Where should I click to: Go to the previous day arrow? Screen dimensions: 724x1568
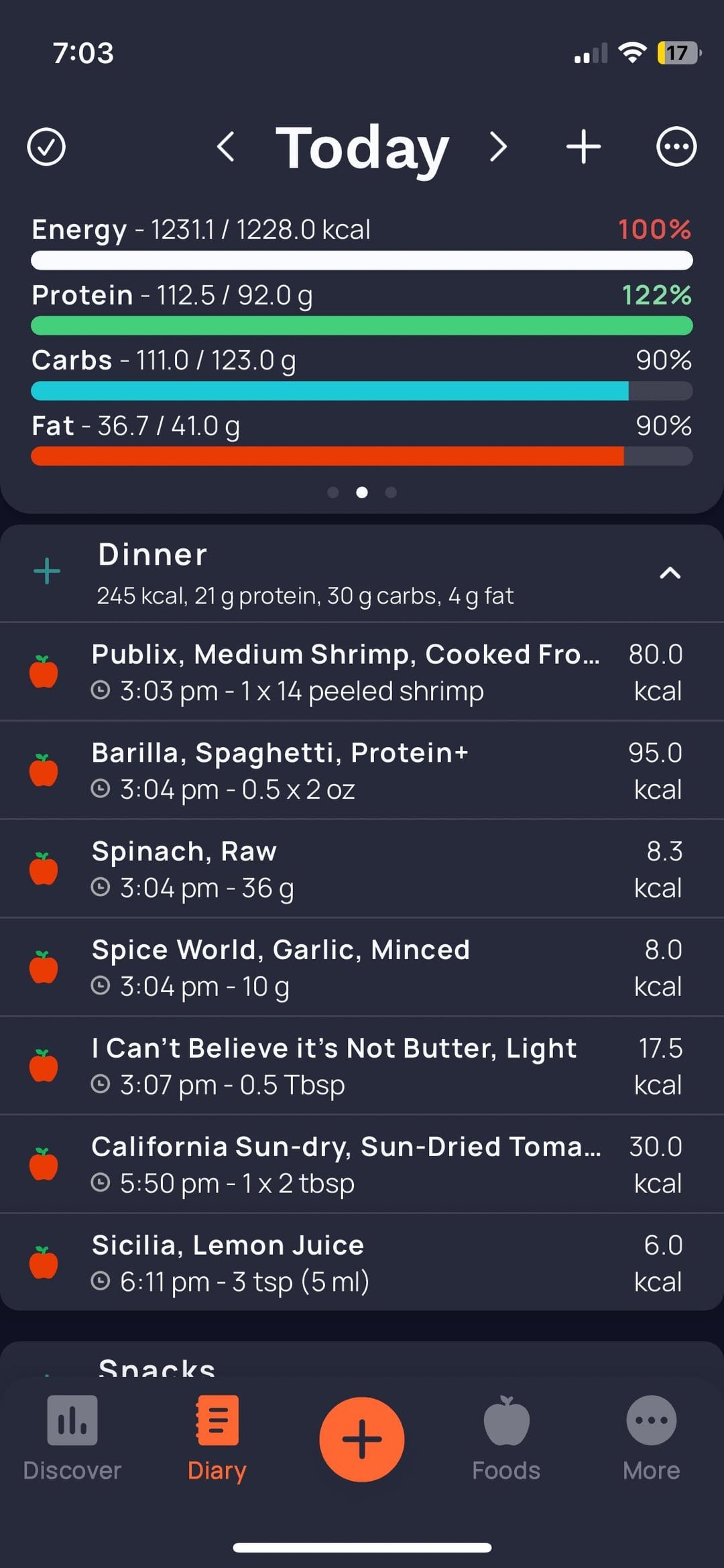tap(226, 147)
